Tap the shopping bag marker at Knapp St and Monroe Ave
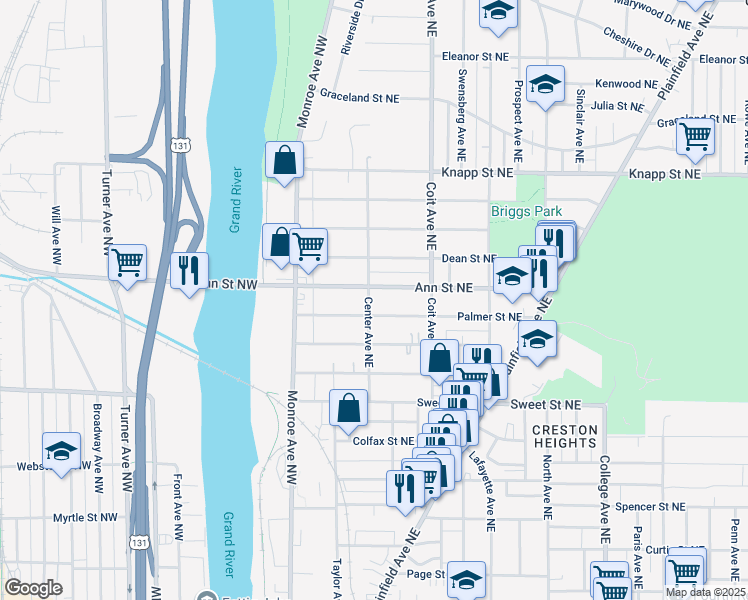This screenshot has height=600, width=748. [284, 164]
